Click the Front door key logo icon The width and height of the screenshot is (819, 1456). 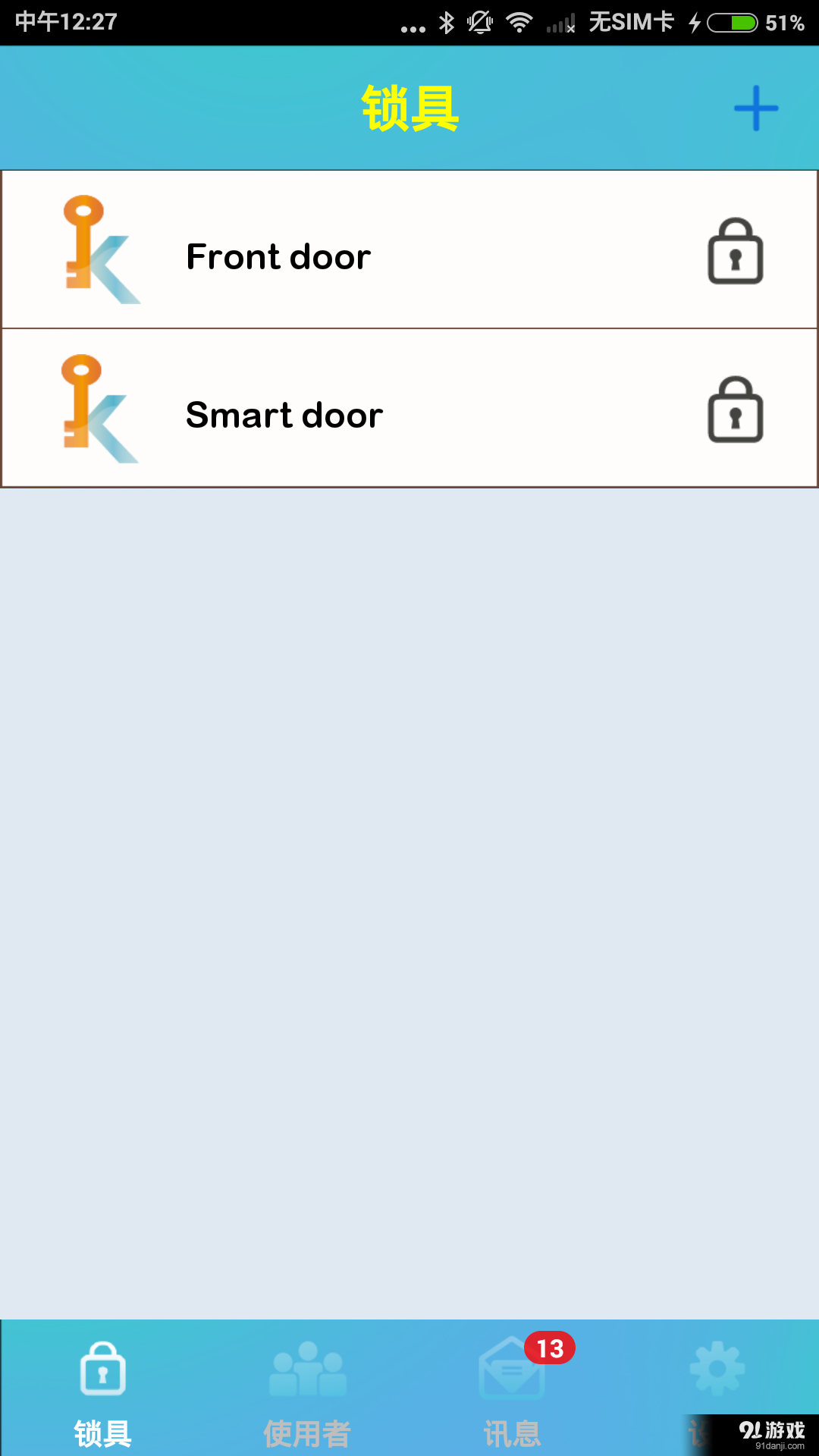pyautogui.click(x=99, y=250)
